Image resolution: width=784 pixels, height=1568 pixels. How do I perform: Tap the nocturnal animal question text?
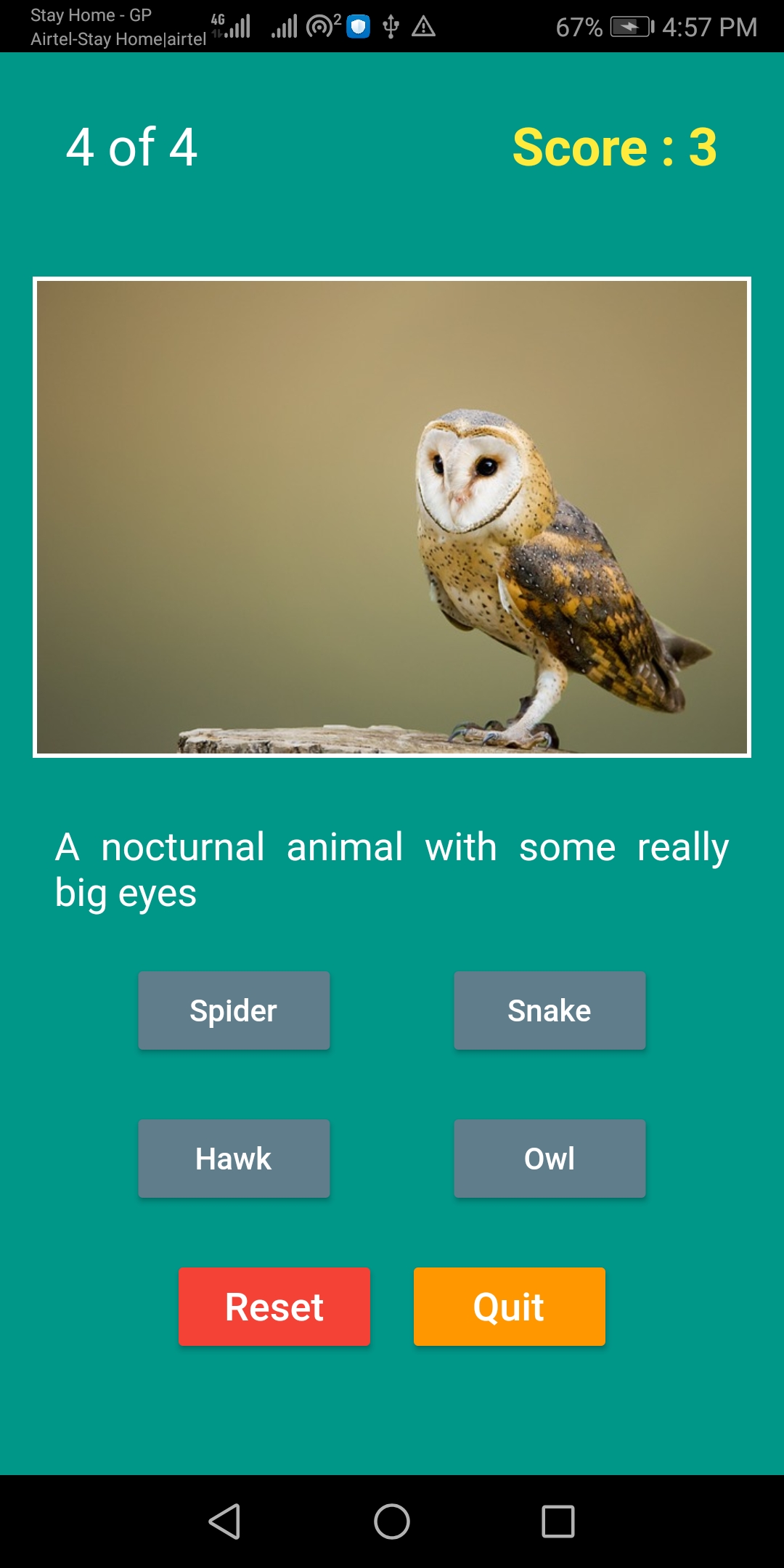[x=392, y=868]
